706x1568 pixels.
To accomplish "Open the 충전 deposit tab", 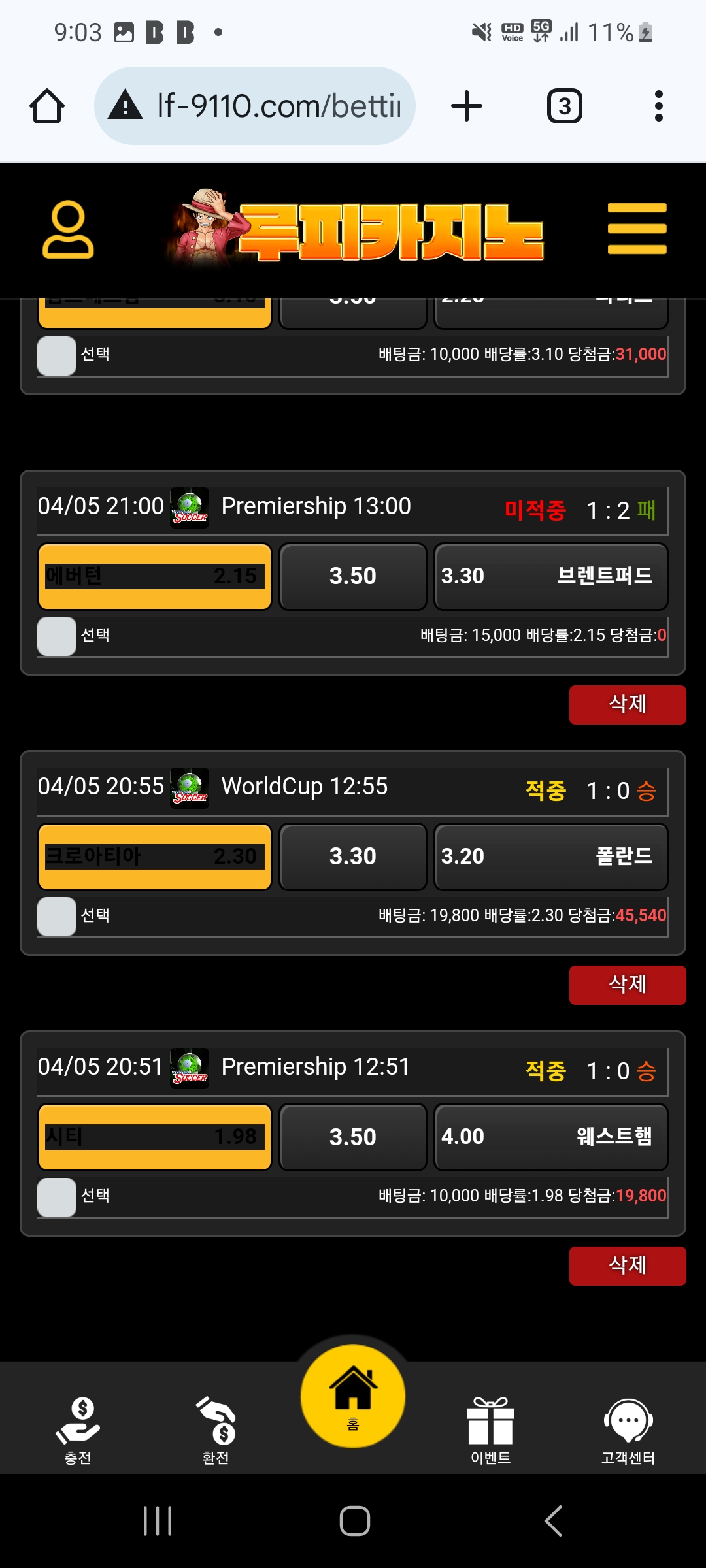I will [78, 1429].
